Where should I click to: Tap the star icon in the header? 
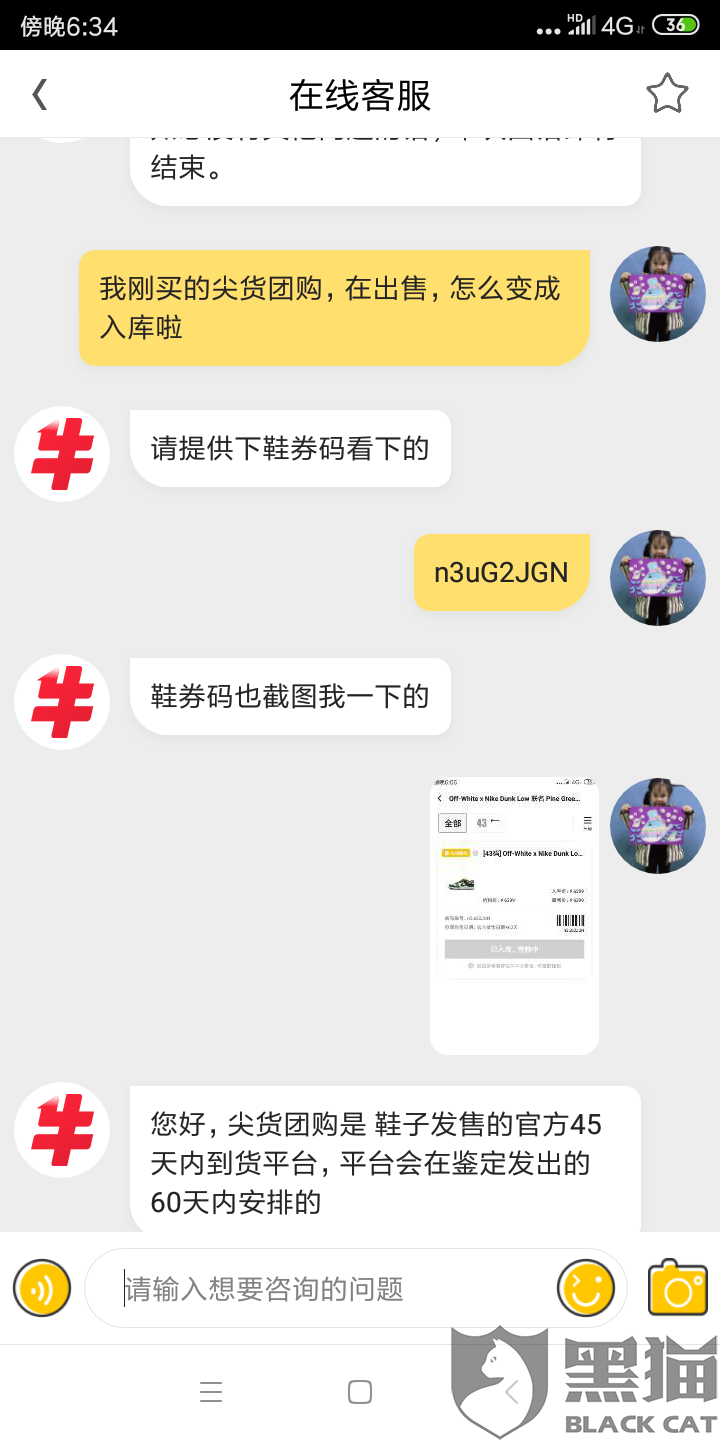point(667,94)
